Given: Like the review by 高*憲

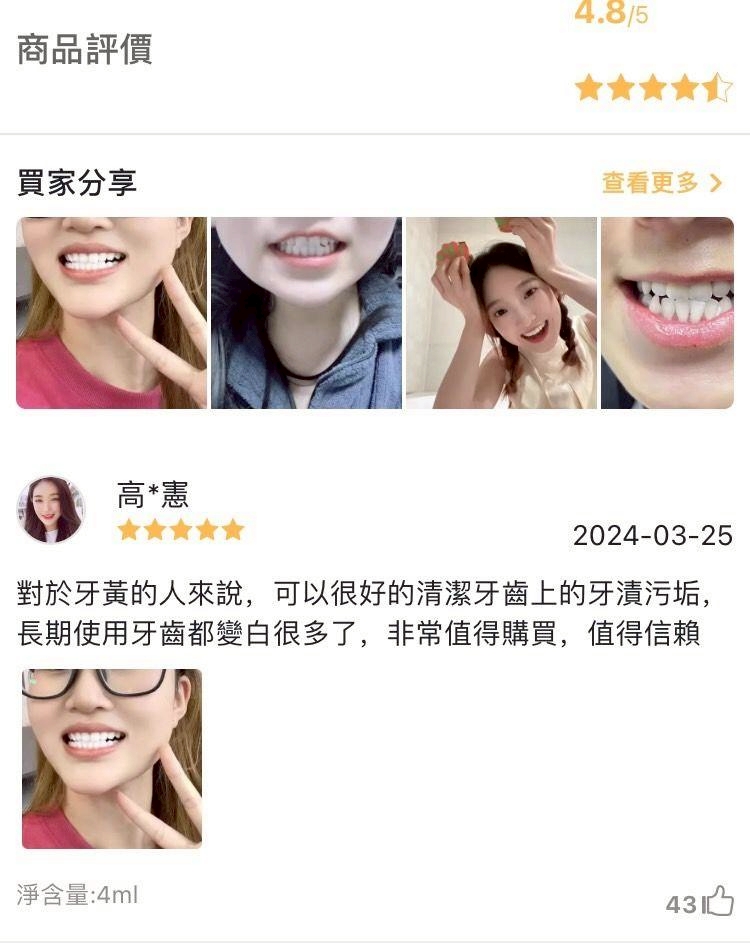Looking at the screenshot, I should [717, 902].
